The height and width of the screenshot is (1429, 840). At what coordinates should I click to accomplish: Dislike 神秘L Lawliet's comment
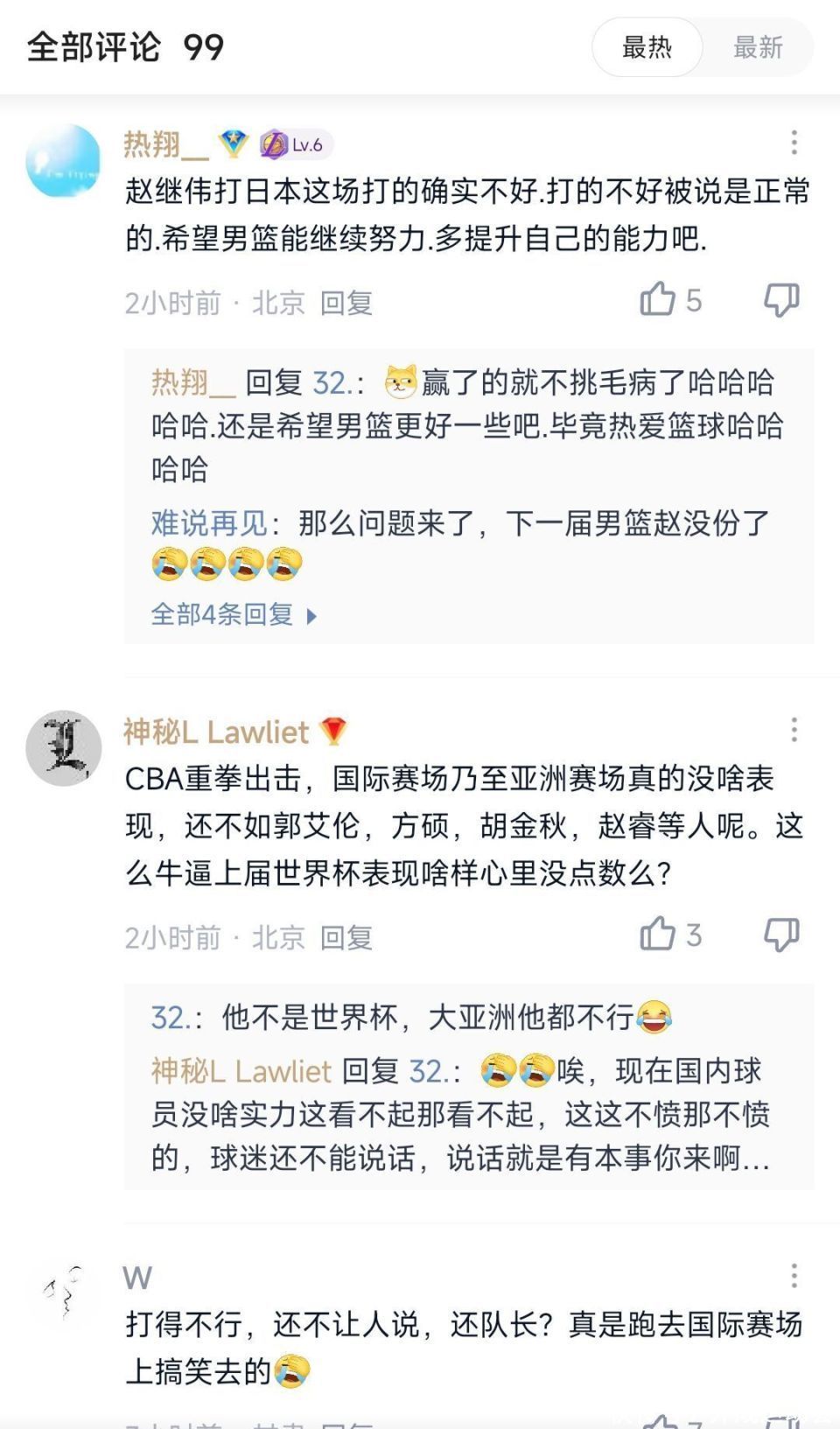coord(780,935)
